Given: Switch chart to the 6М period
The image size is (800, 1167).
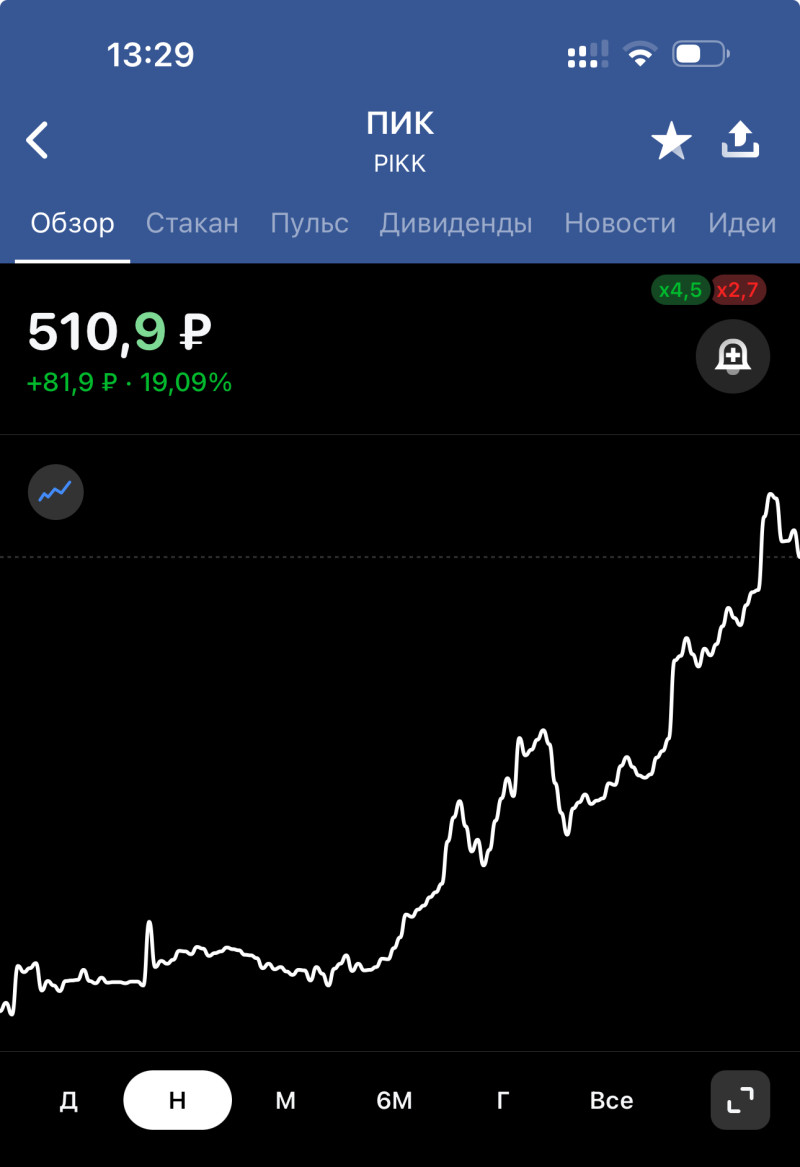Looking at the screenshot, I should click(394, 1100).
